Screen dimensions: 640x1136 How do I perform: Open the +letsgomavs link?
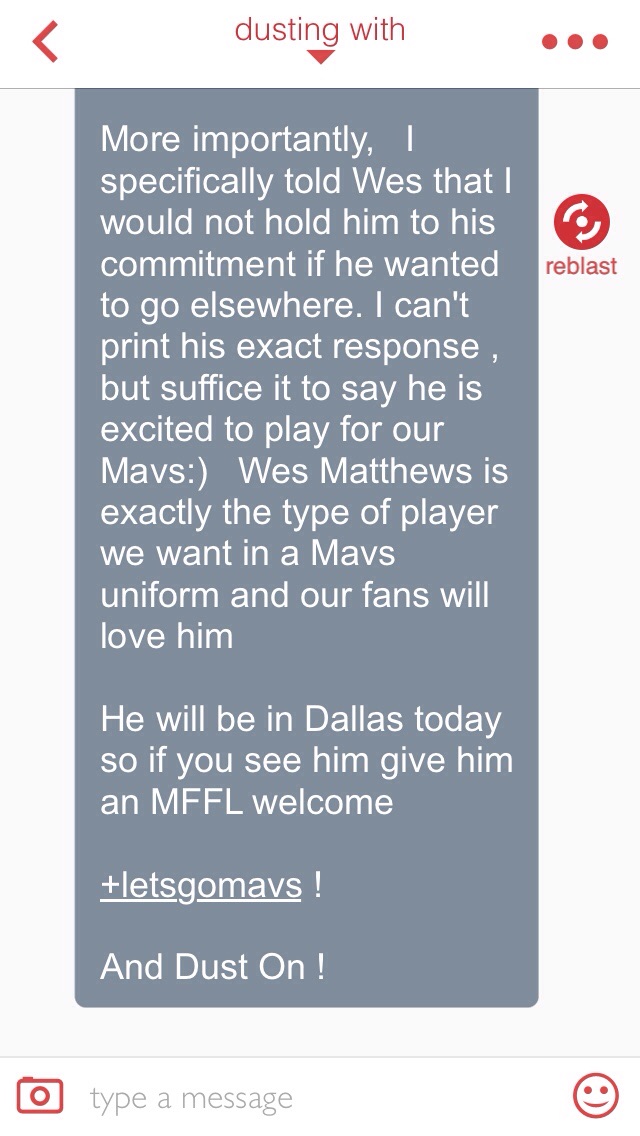[x=200, y=886]
